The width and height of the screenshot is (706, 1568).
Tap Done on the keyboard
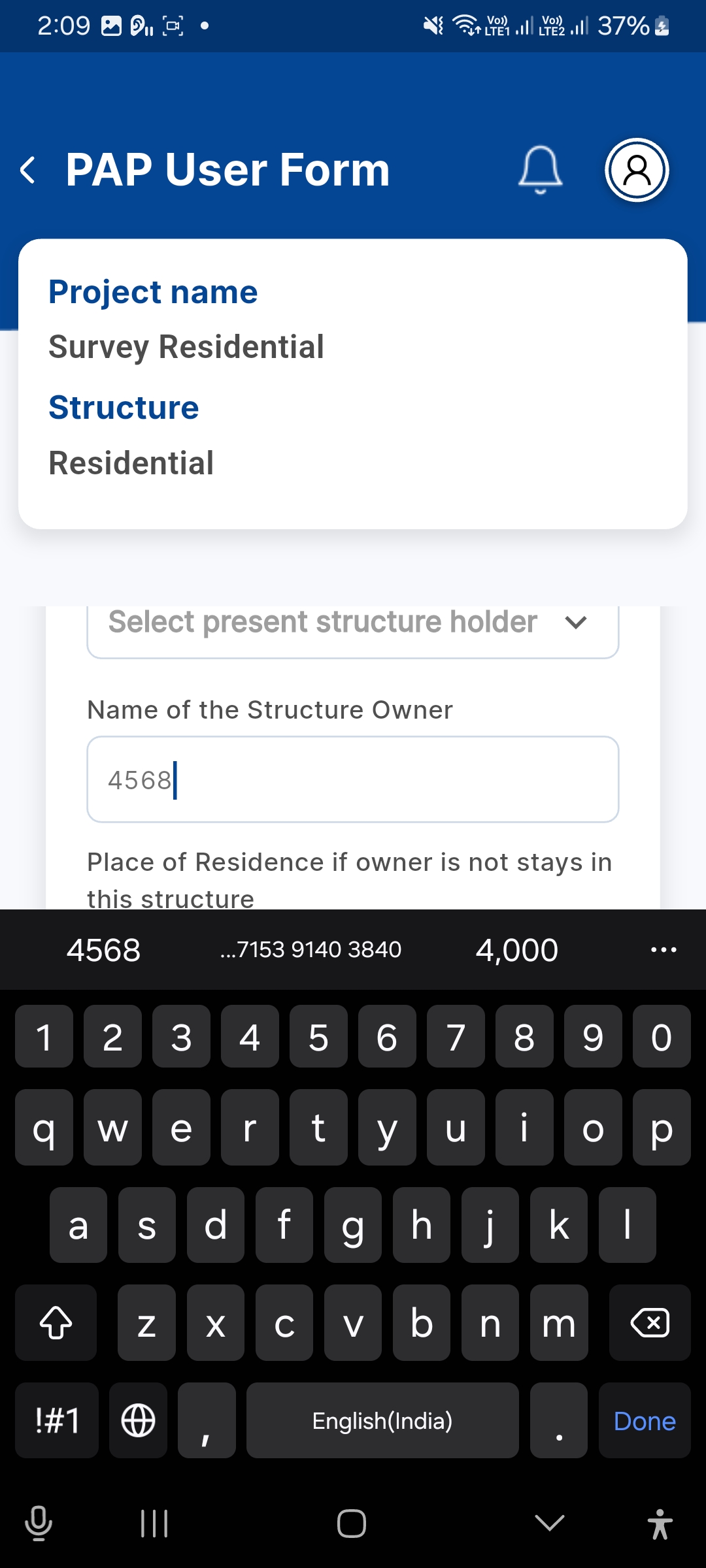644,1421
